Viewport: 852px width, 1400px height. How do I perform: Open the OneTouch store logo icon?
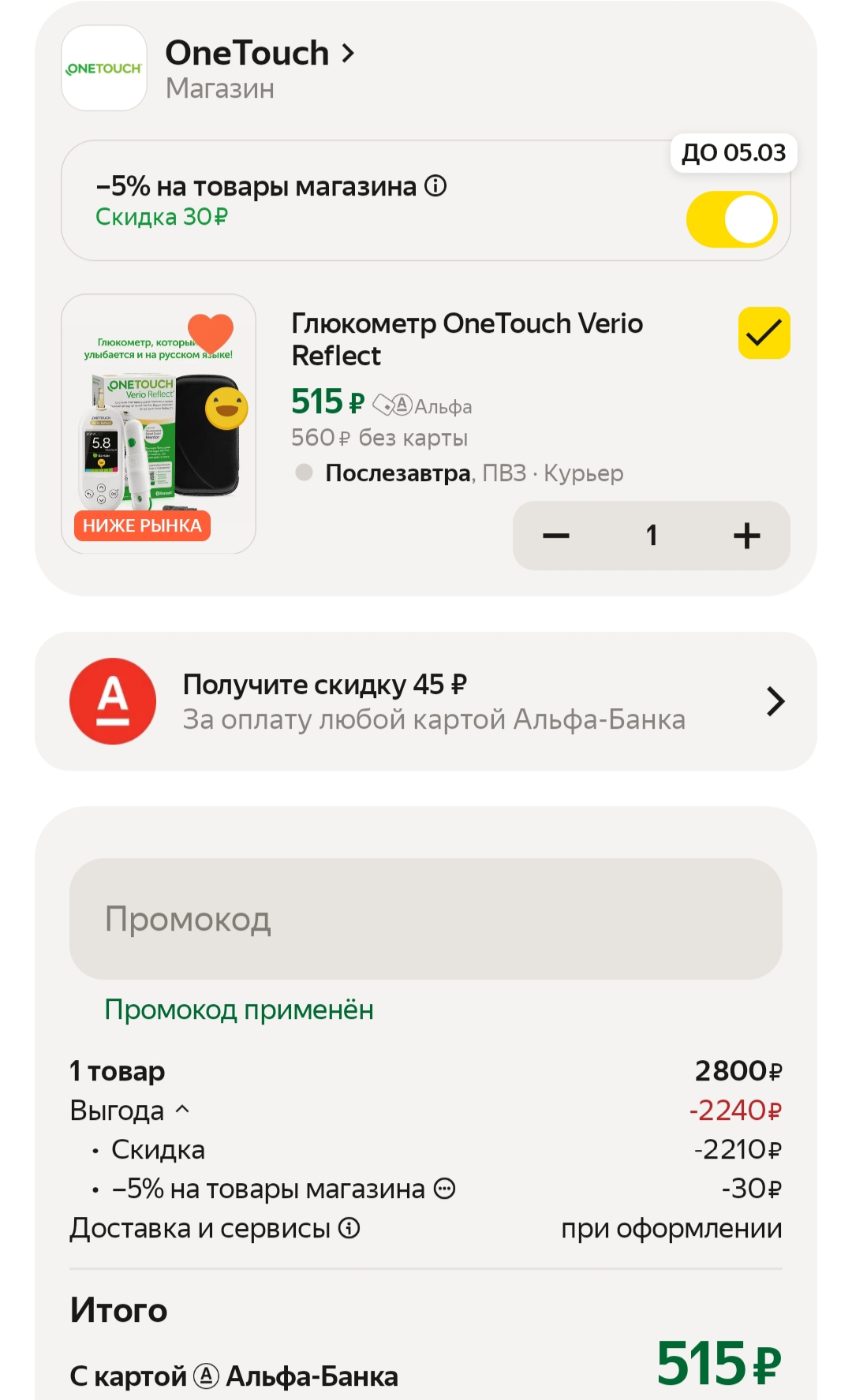(103, 69)
